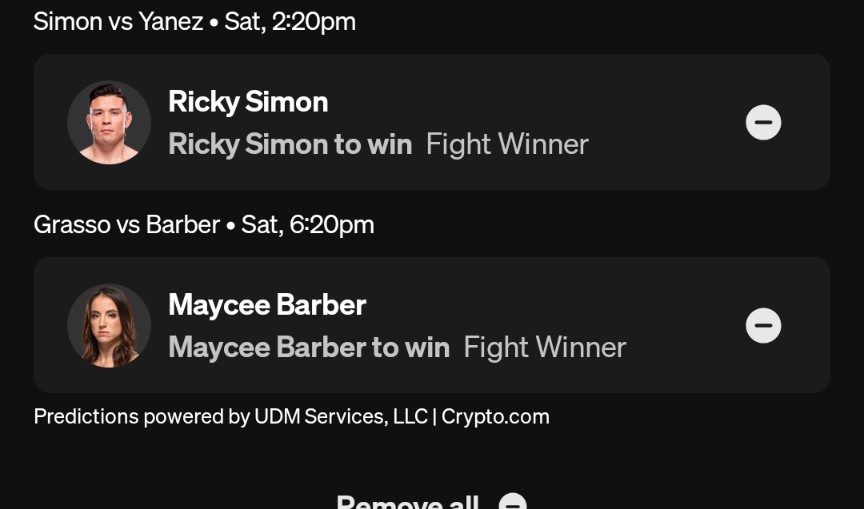Screen dimensions: 864x509
Task: Open the Ricky Simon to win card
Action: pos(400,122)
